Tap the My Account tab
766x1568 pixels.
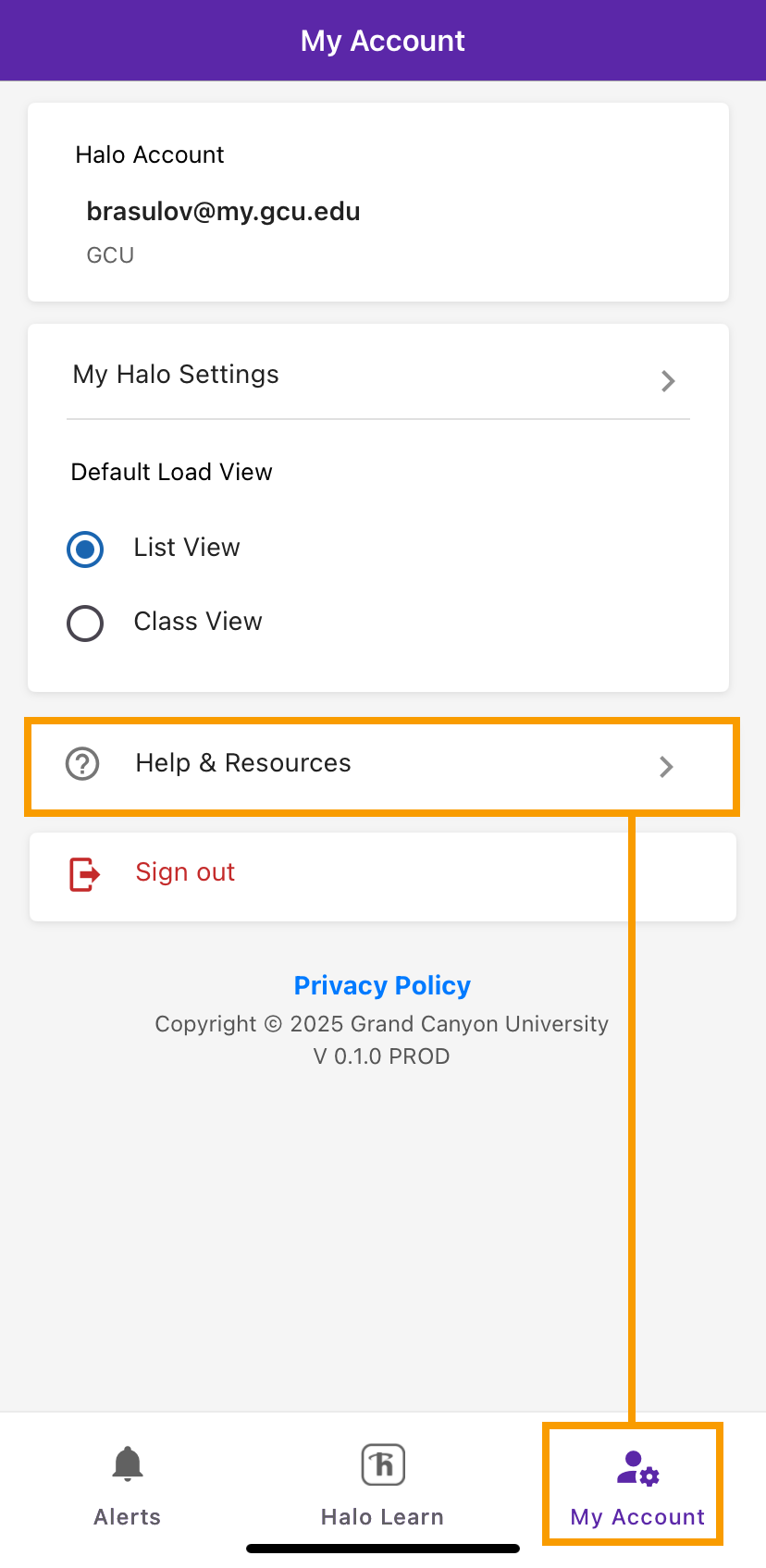(637, 1486)
